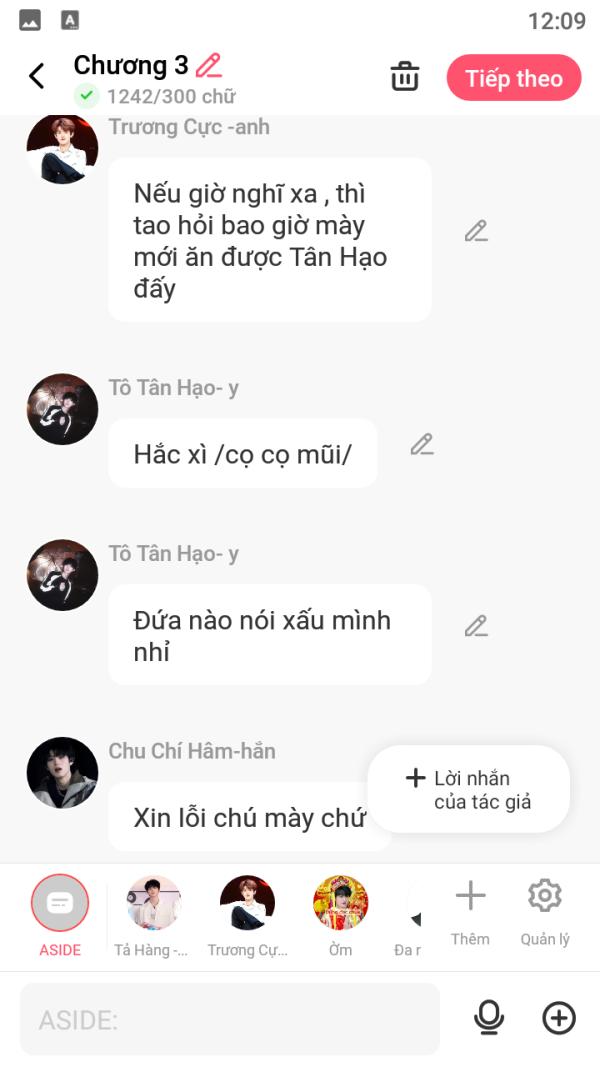Edit the Chương 3 title
The image size is (600, 1067).
(x=209, y=66)
